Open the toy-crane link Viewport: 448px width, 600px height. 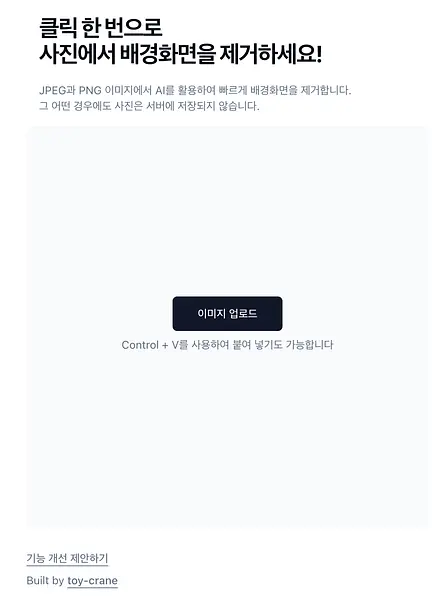pos(93,580)
